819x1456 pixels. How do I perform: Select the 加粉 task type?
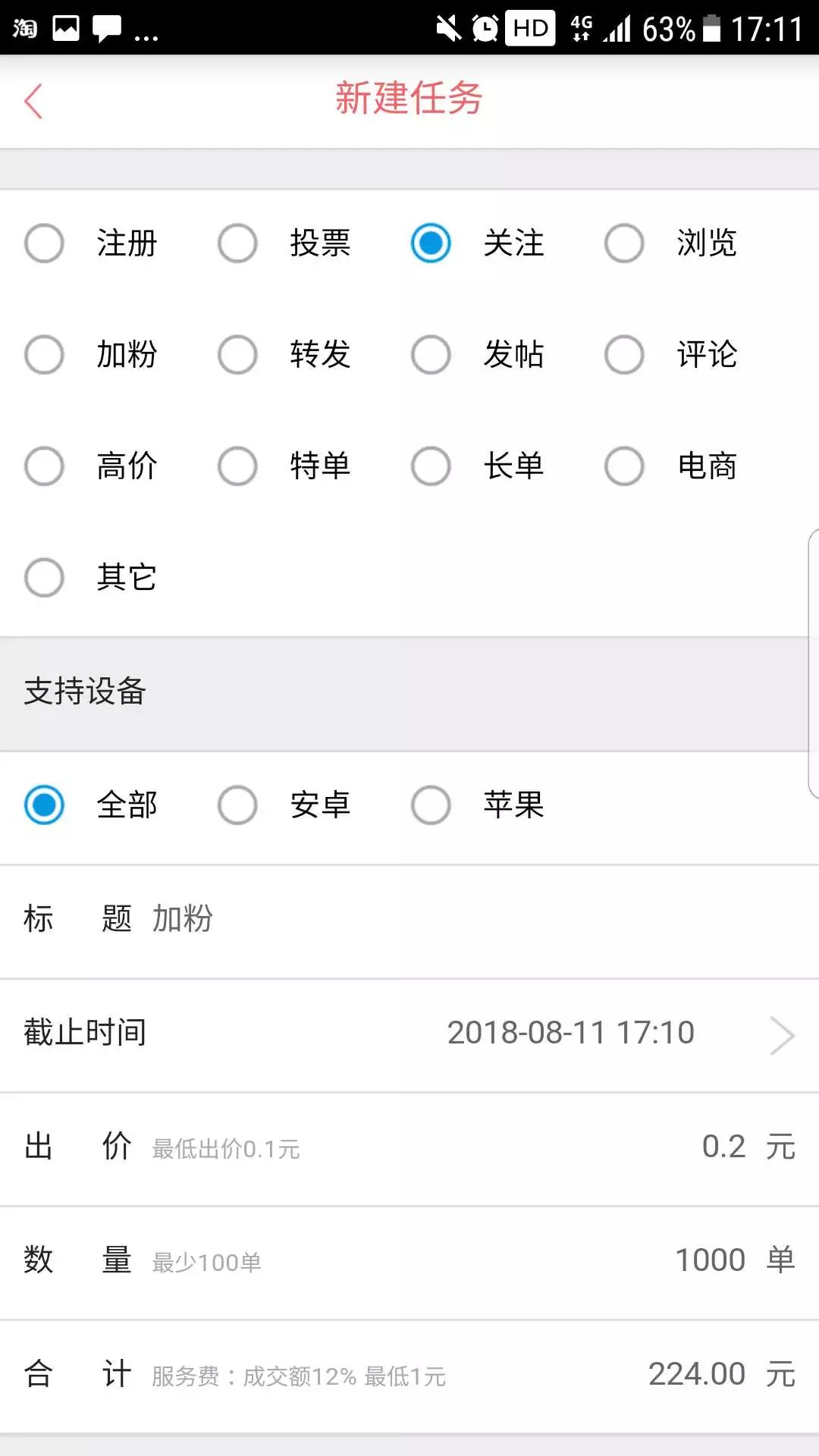(44, 354)
